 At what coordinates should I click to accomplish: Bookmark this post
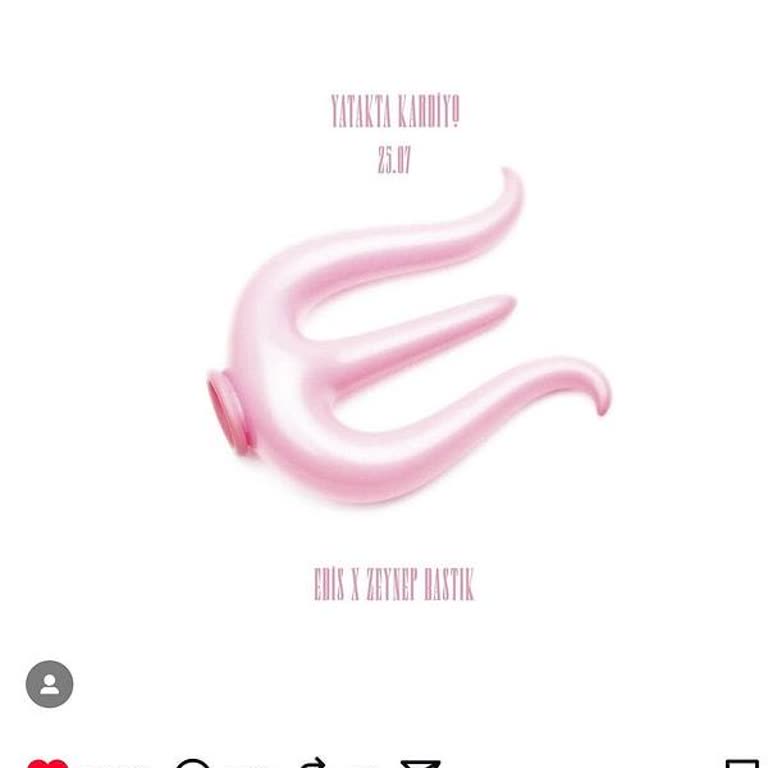point(740,764)
